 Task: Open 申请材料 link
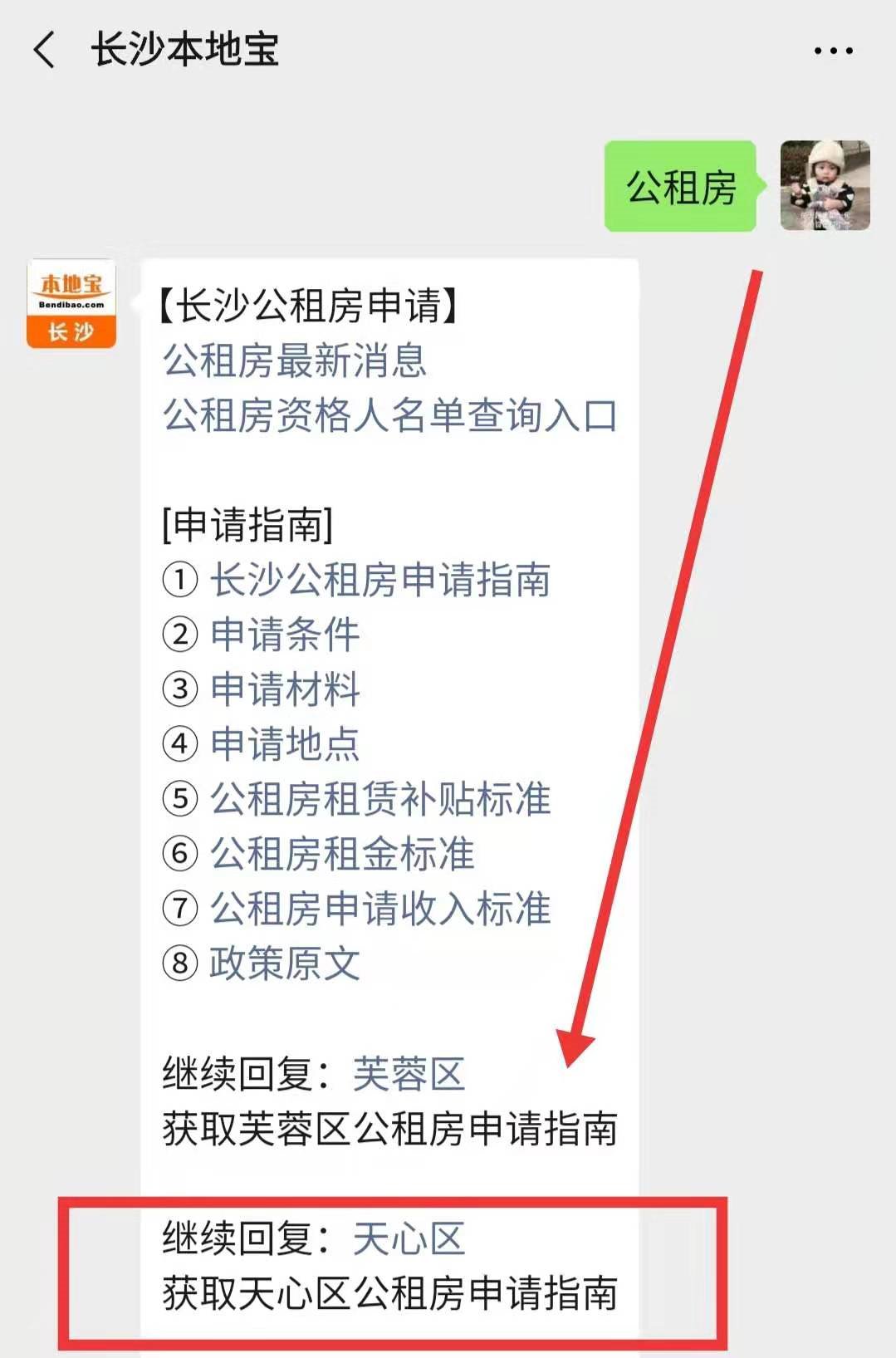coord(284,689)
